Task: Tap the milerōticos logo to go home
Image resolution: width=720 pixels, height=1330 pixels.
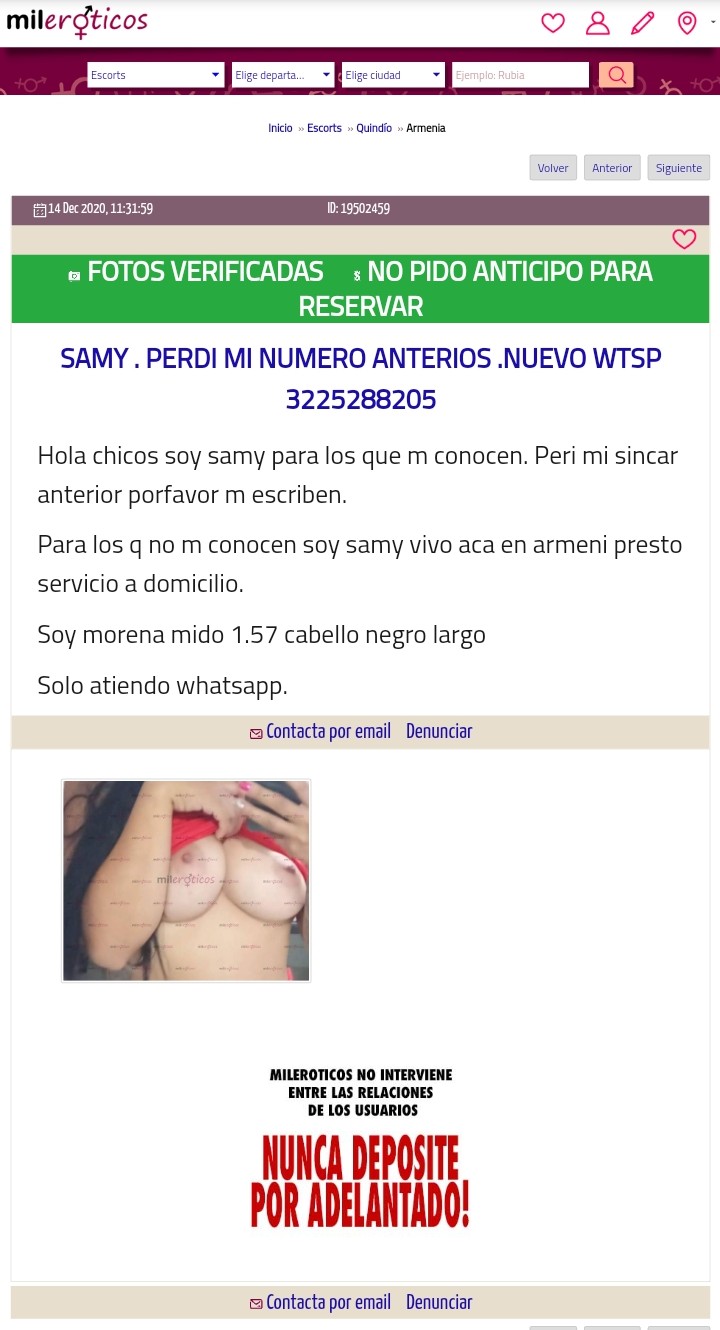Action: tap(77, 20)
